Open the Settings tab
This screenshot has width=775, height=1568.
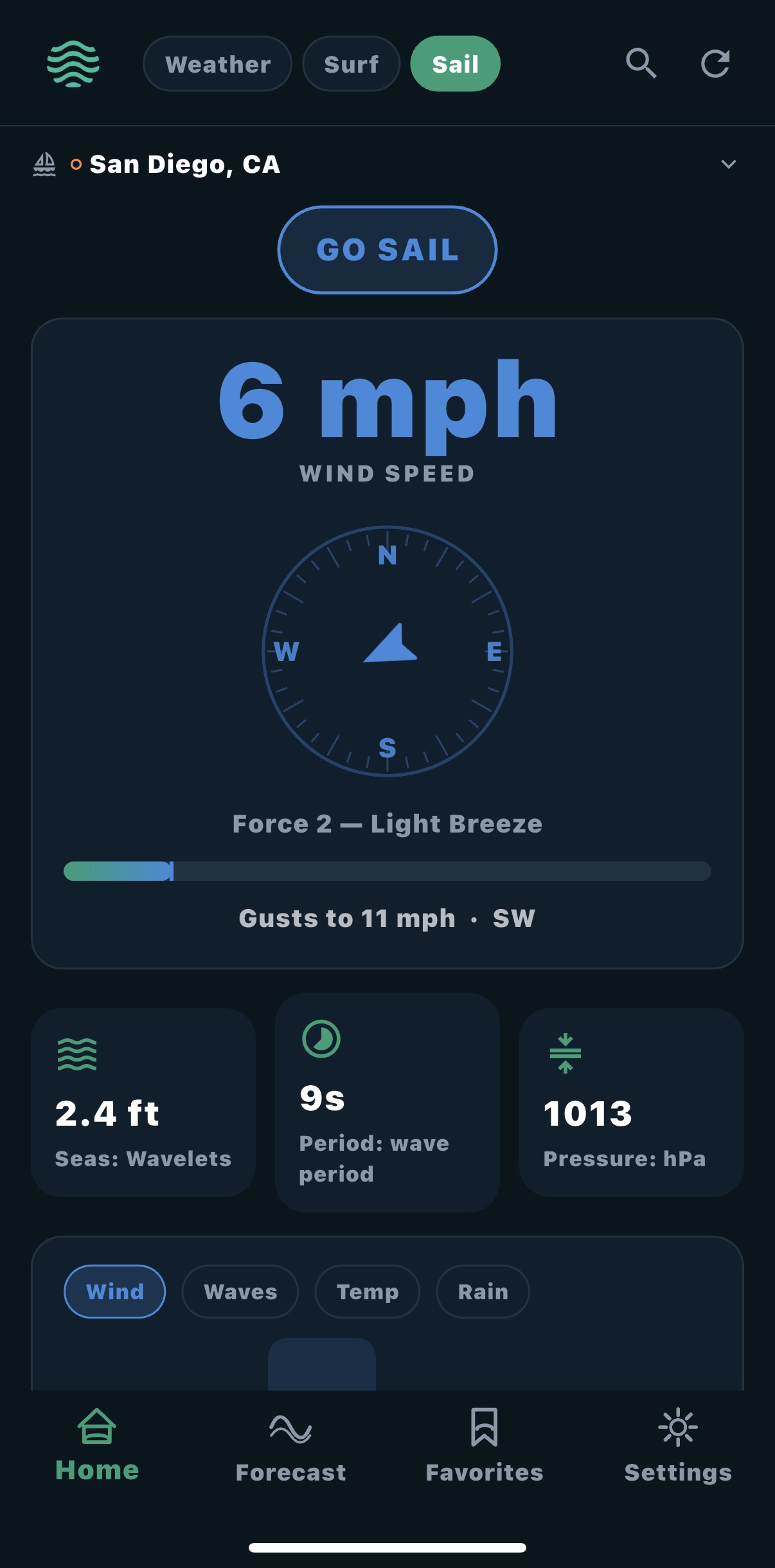point(678,1446)
